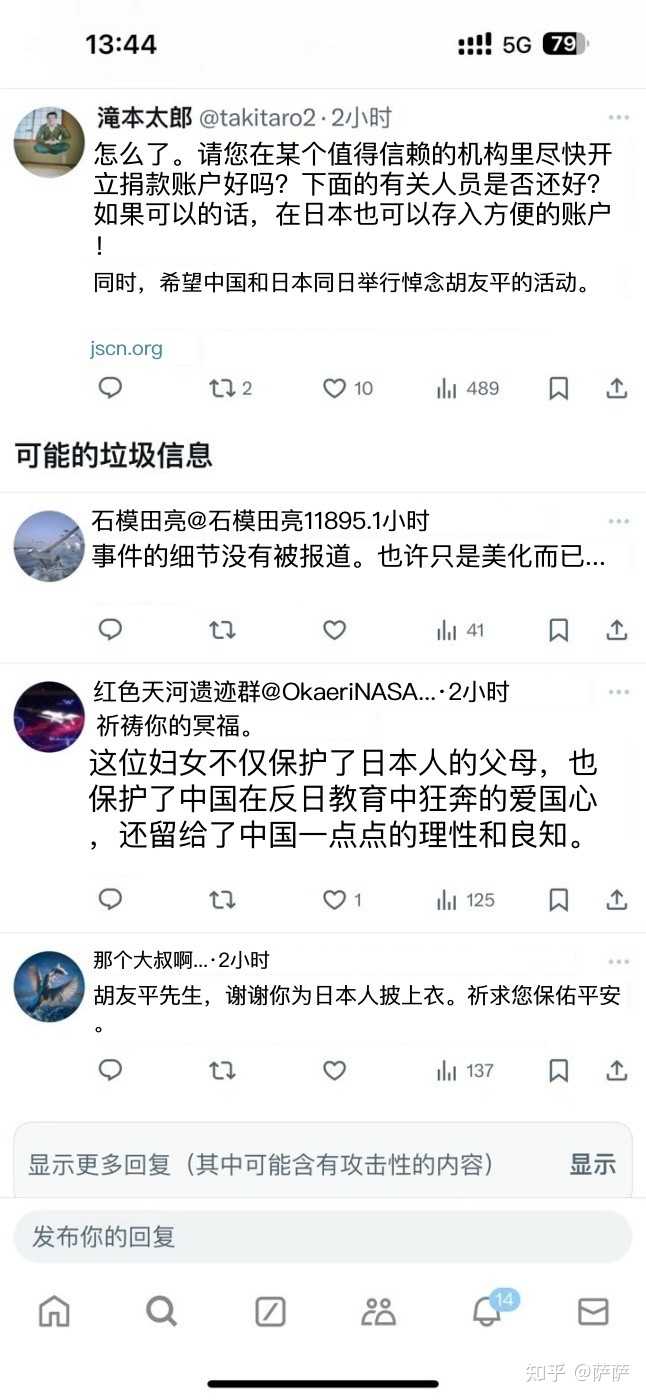Screen dimensions: 646x1400
Task: Share 石模田亮's reply
Action: (x=617, y=630)
